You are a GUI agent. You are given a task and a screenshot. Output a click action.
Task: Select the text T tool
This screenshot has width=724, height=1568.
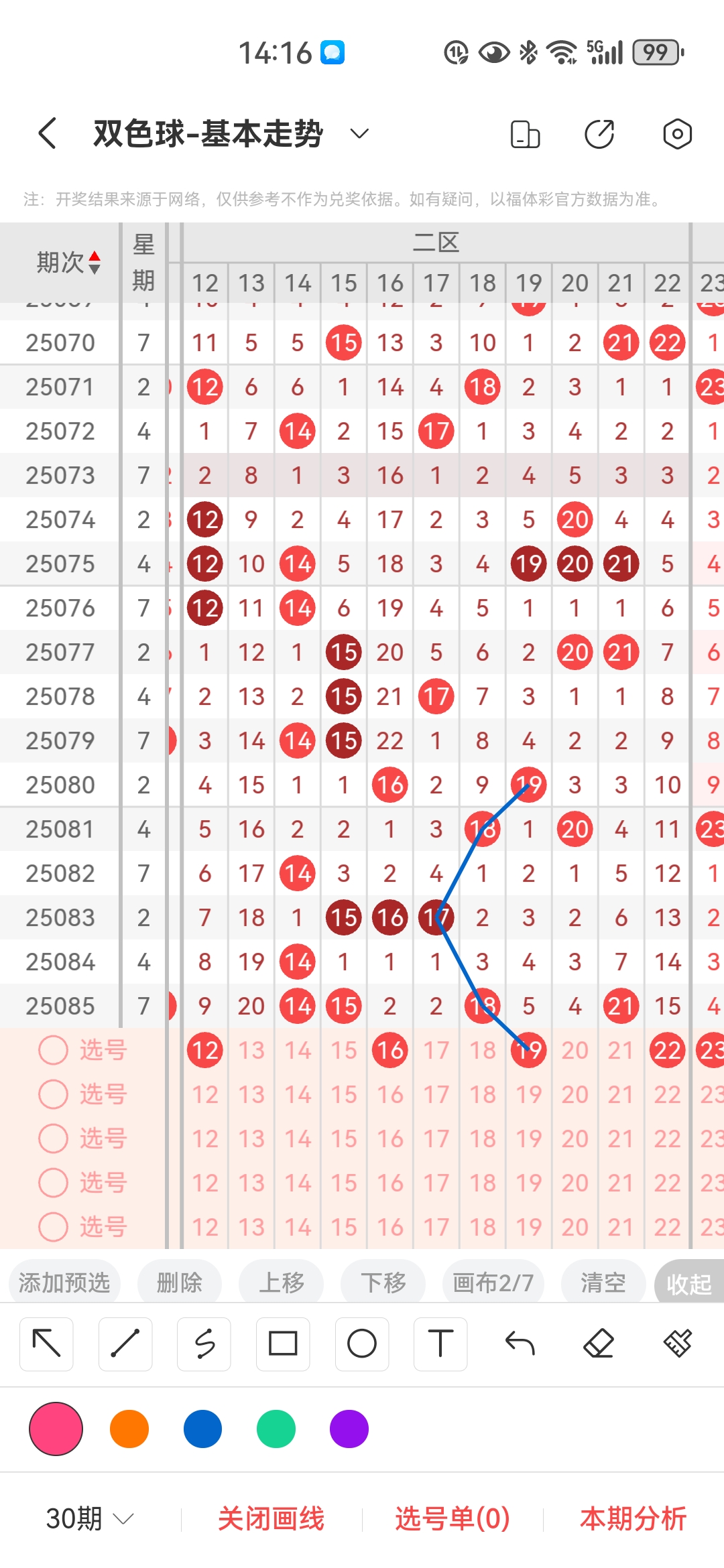click(440, 1344)
